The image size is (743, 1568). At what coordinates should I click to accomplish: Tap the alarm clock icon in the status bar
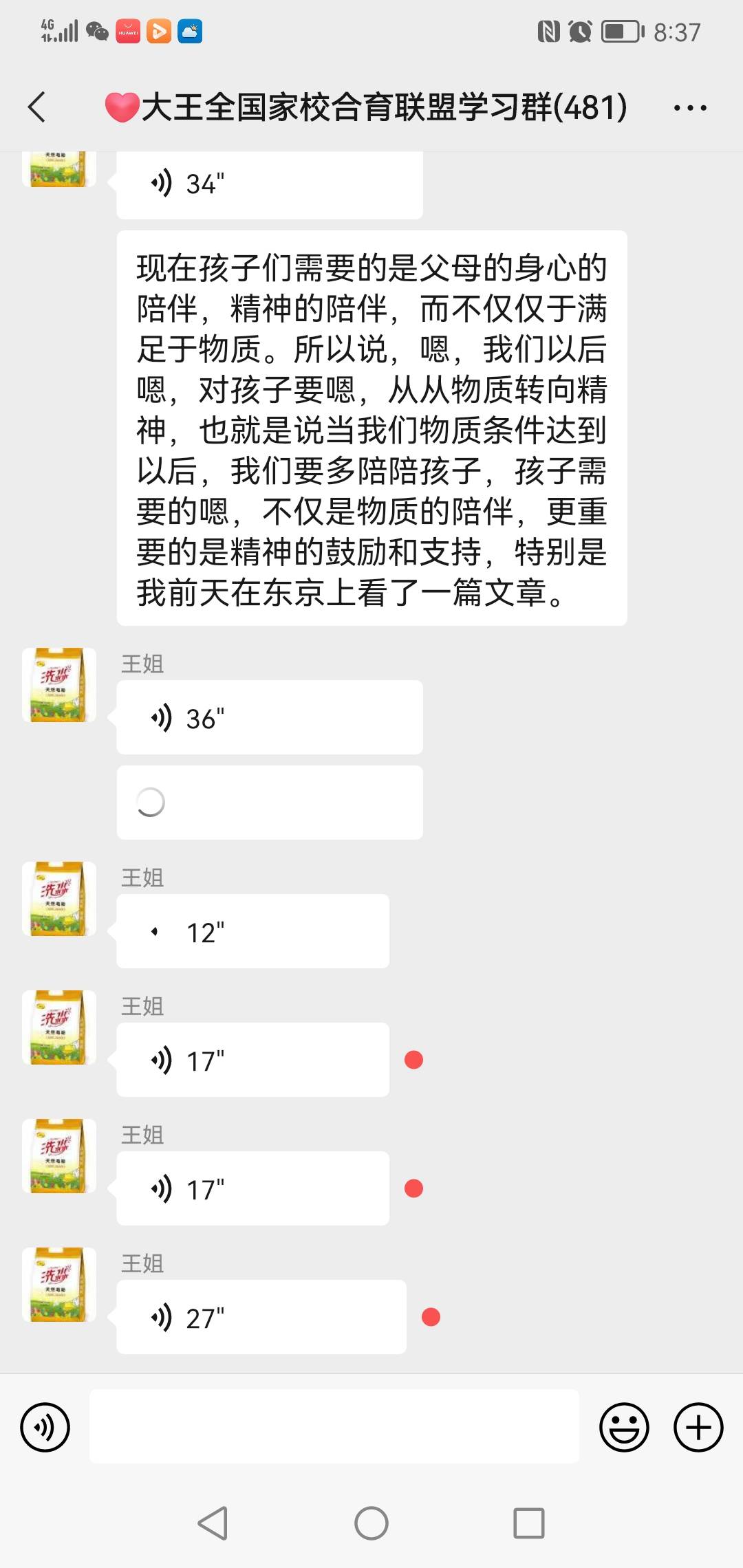[580, 31]
